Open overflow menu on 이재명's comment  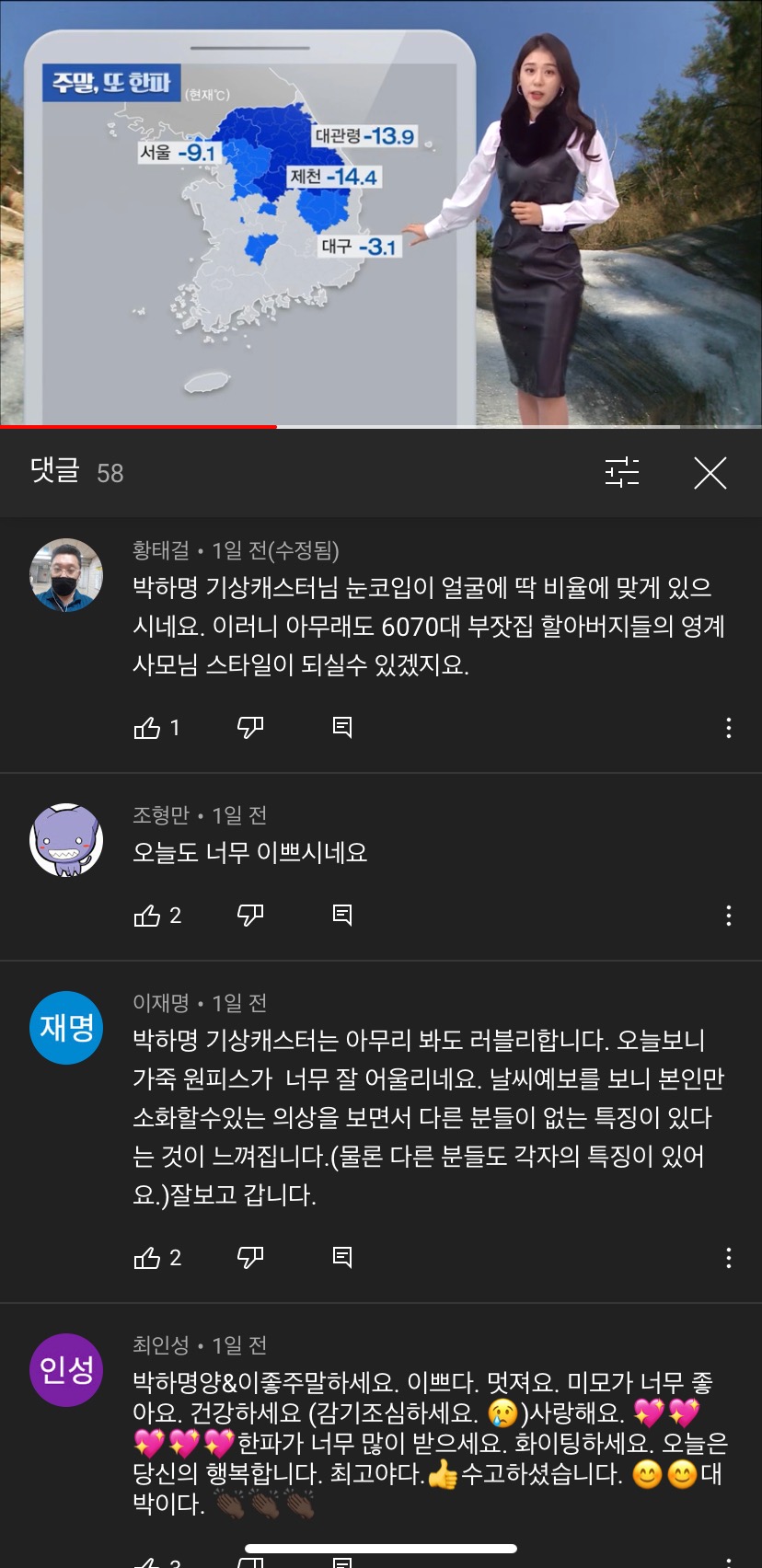[728, 1258]
